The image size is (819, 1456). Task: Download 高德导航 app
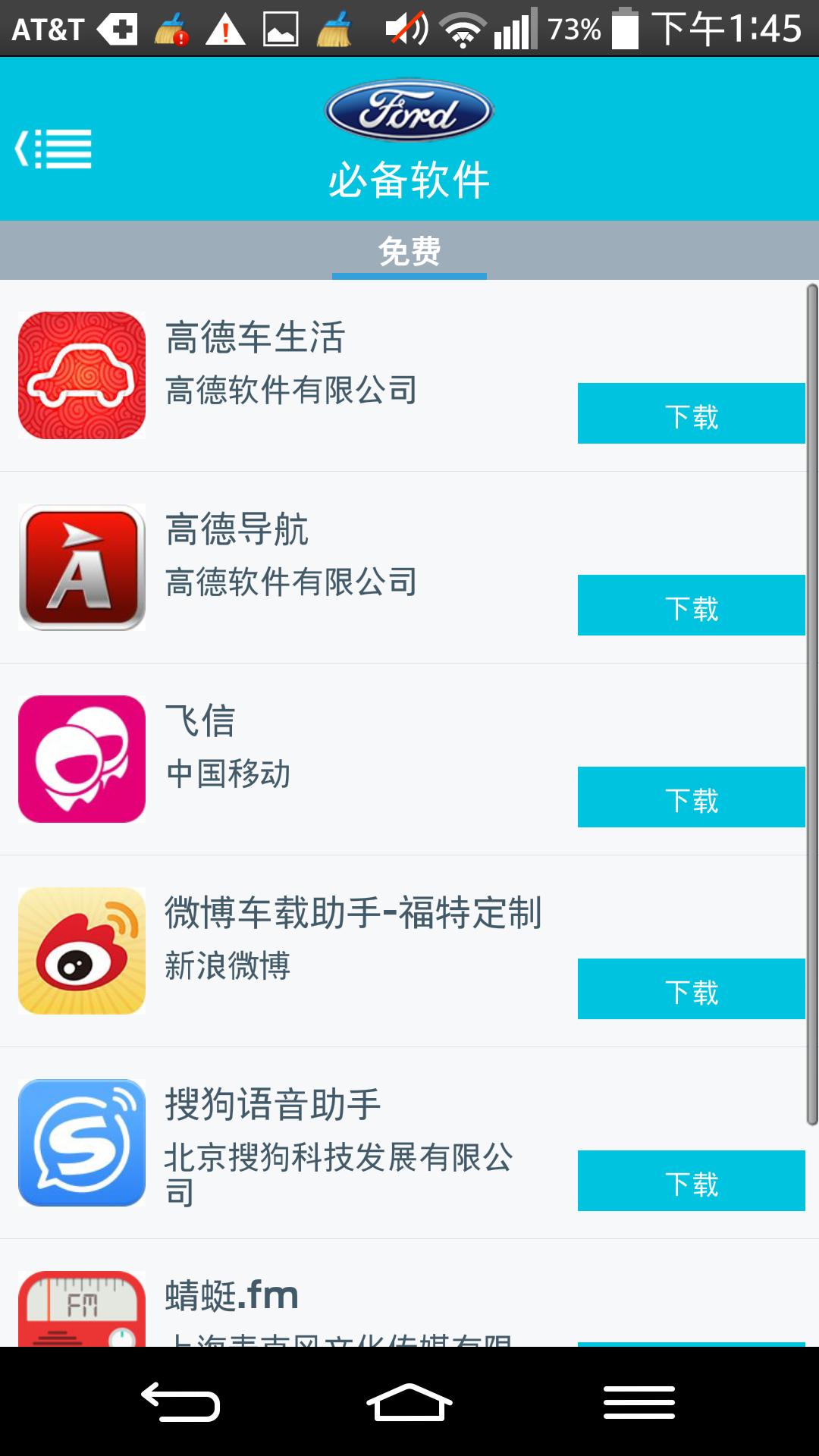click(691, 605)
